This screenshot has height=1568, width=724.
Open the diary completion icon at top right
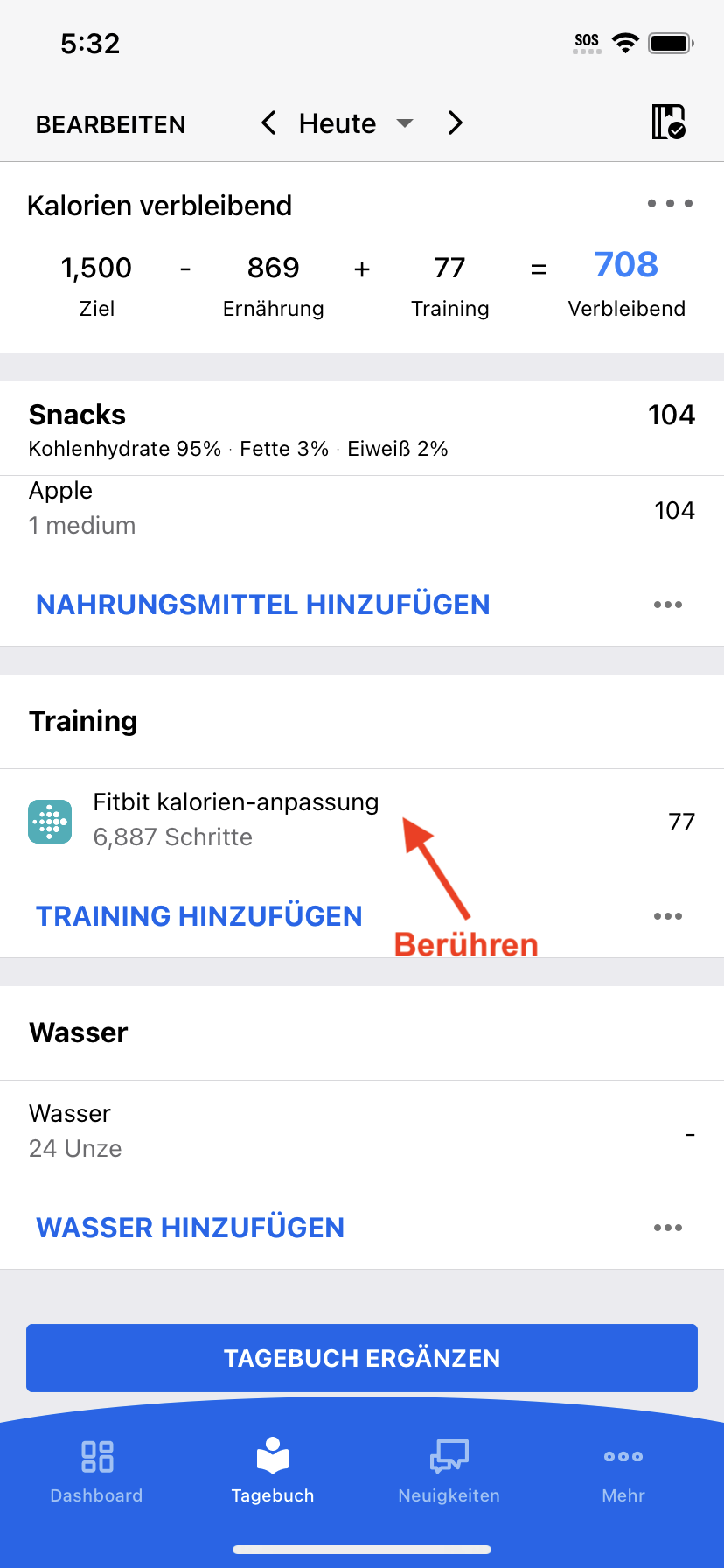pos(669,122)
